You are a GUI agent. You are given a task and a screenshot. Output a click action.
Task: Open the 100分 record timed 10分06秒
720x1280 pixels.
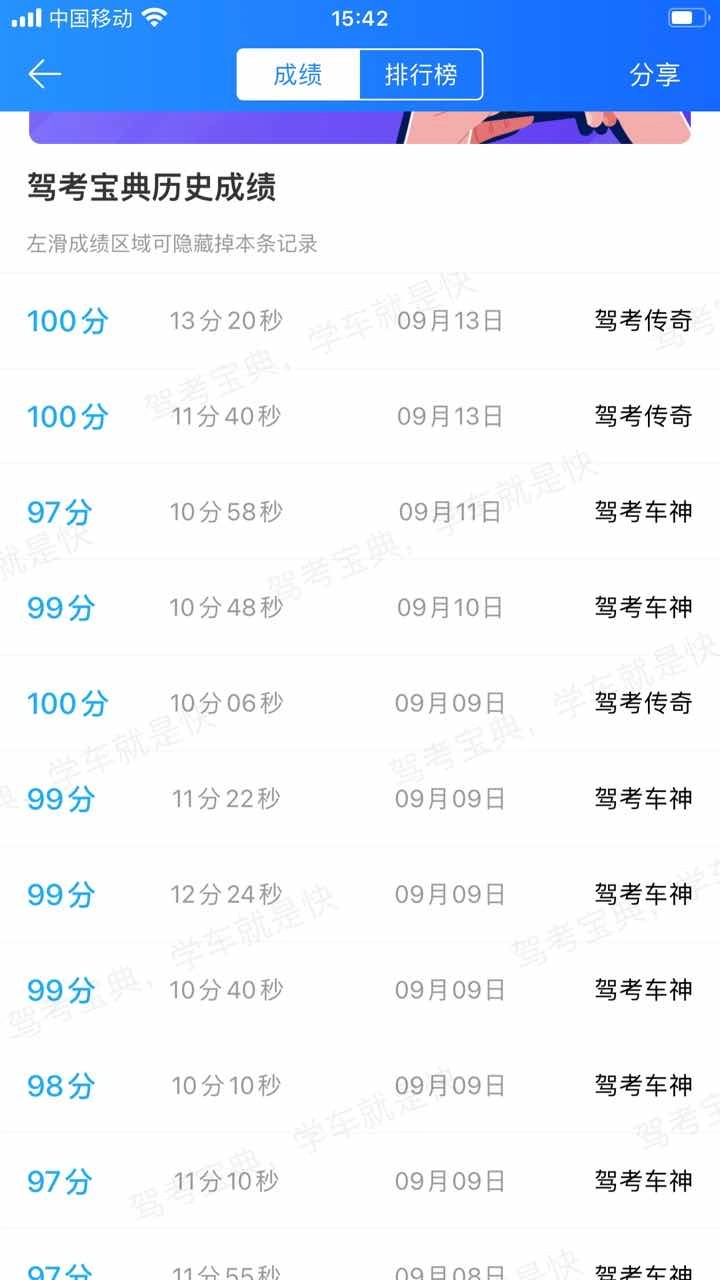pos(360,703)
